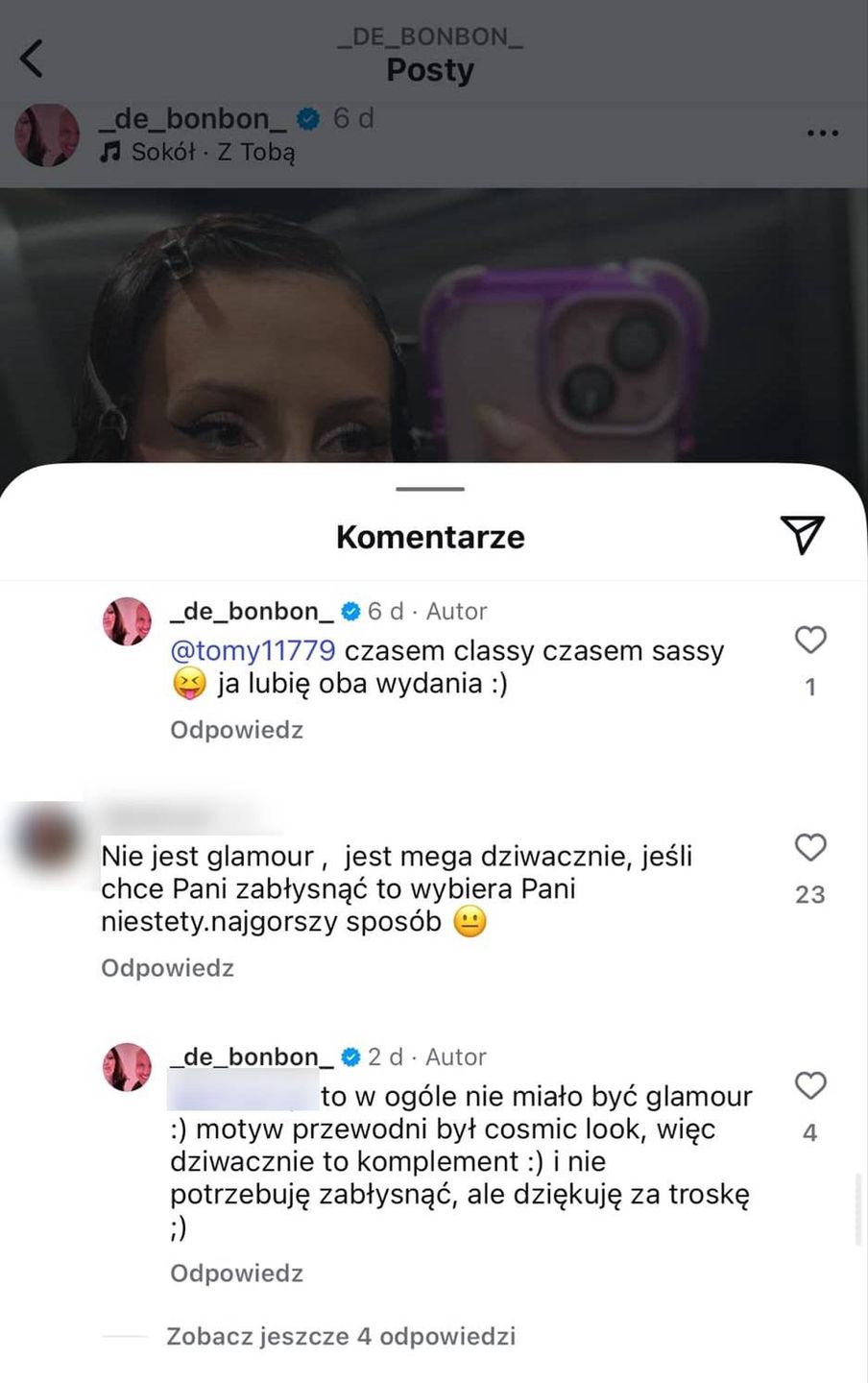This screenshot has width=868, height=1383.
Task: Like the 'Nie jest glamour' comment
Action: click(x=810, y=847)
